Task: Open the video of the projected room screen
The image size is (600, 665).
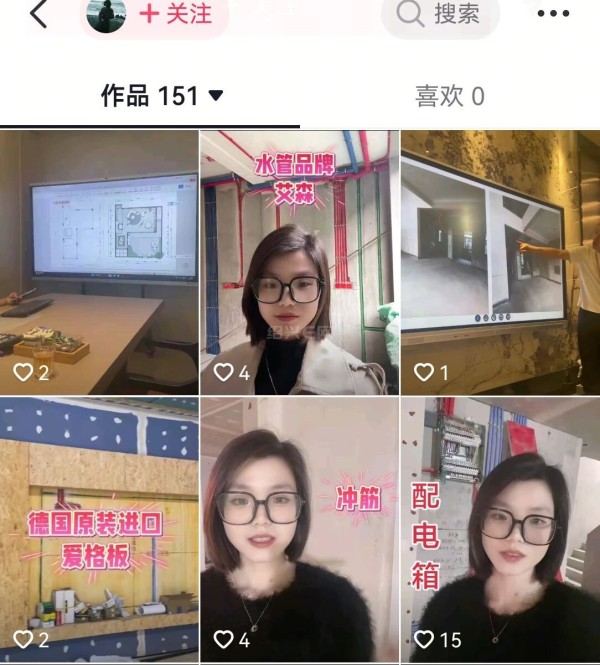Action: 500,262
